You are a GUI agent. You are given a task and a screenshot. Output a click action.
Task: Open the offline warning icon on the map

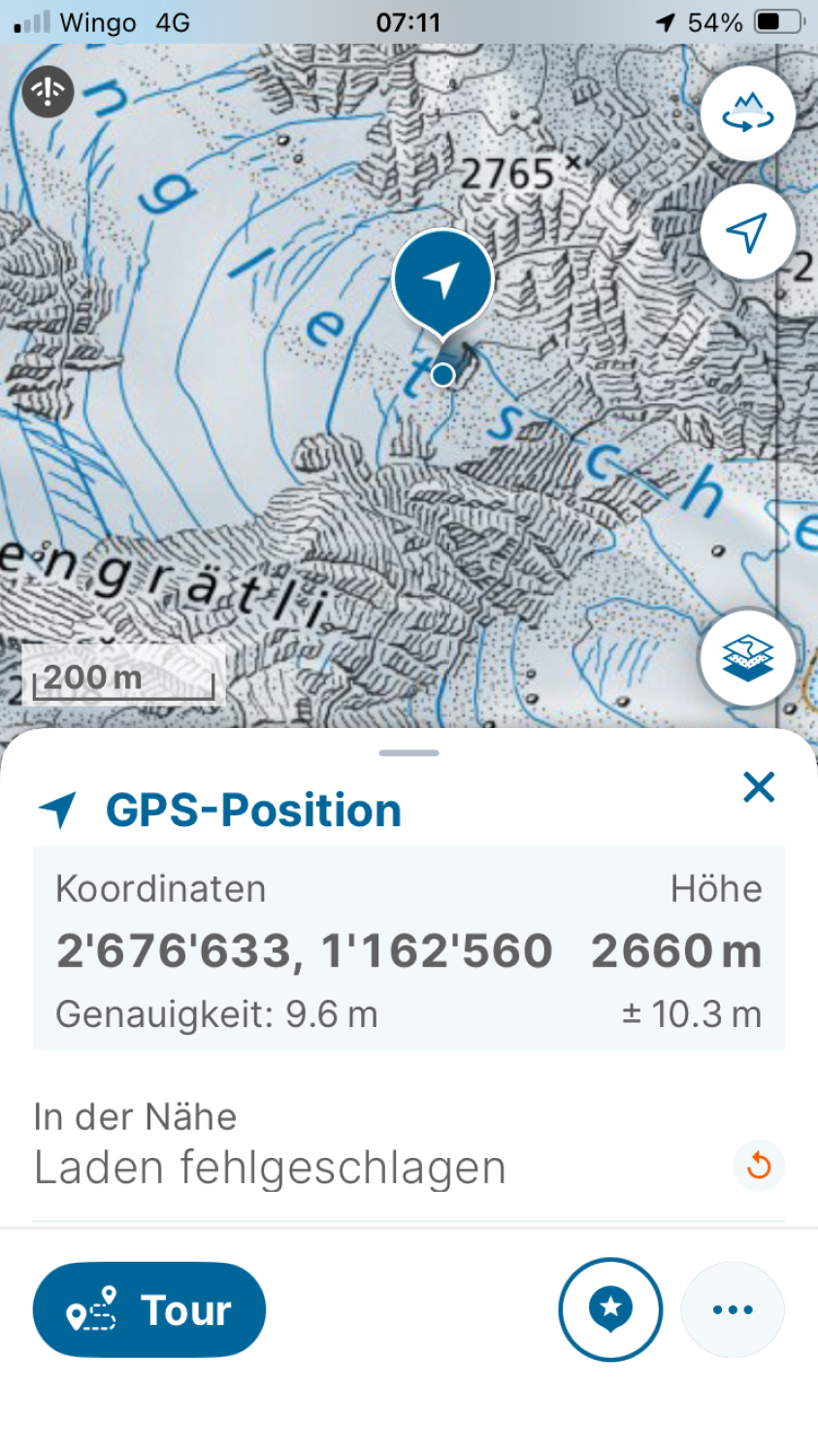click(48, 92)
